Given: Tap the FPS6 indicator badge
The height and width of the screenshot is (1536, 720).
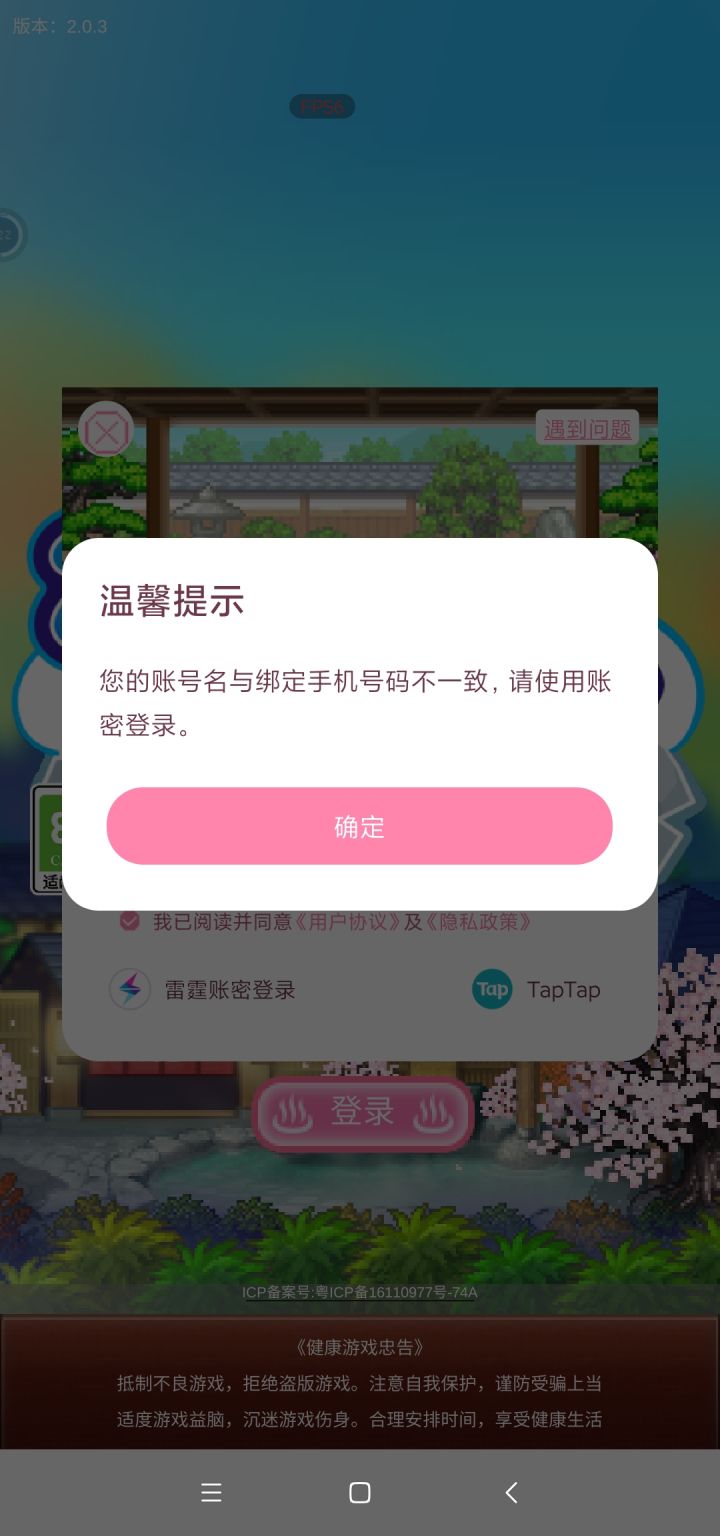Looking at the screenshot, I should (x=322, y=106).
